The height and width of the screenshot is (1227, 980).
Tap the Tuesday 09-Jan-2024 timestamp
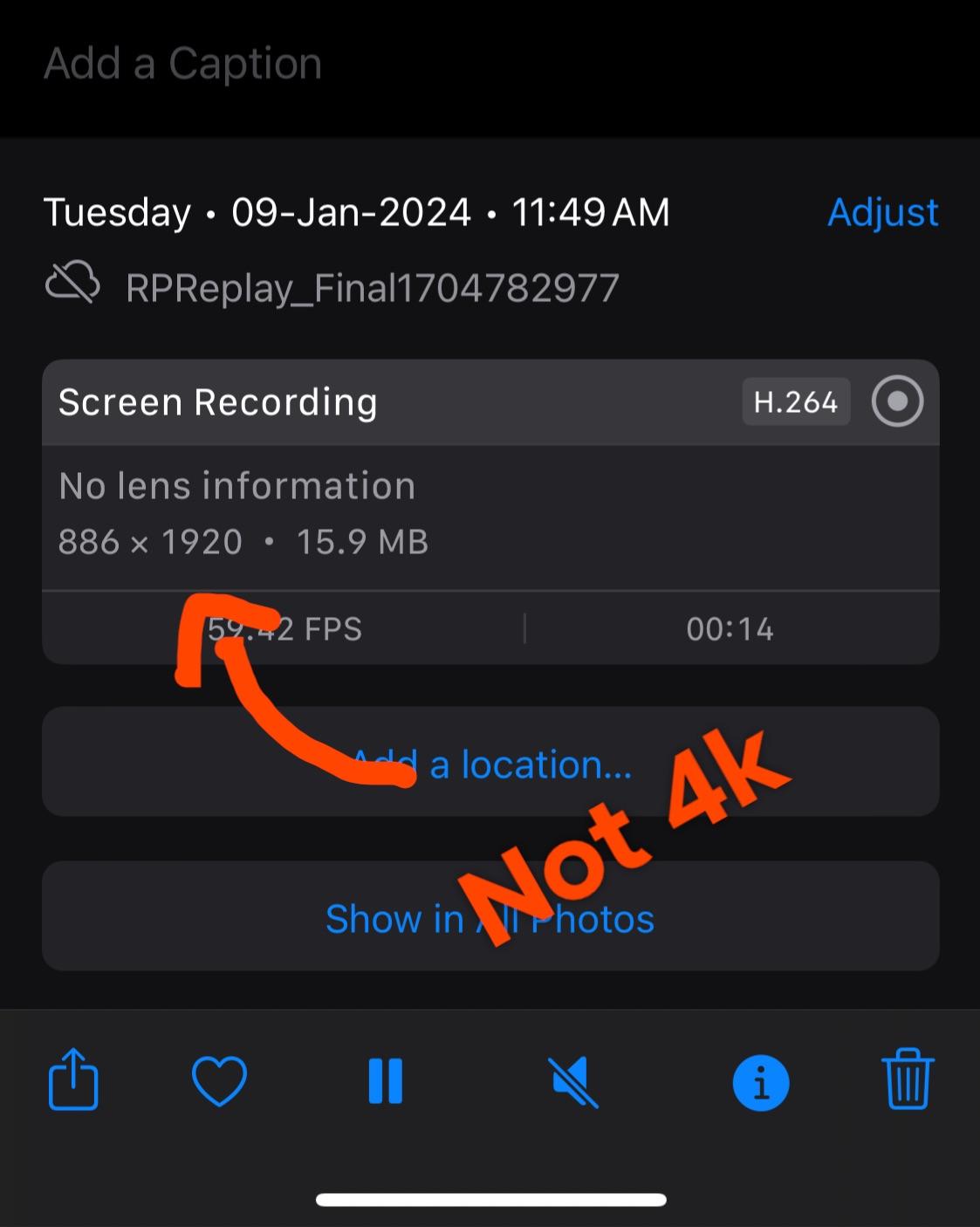click(355, 212)
